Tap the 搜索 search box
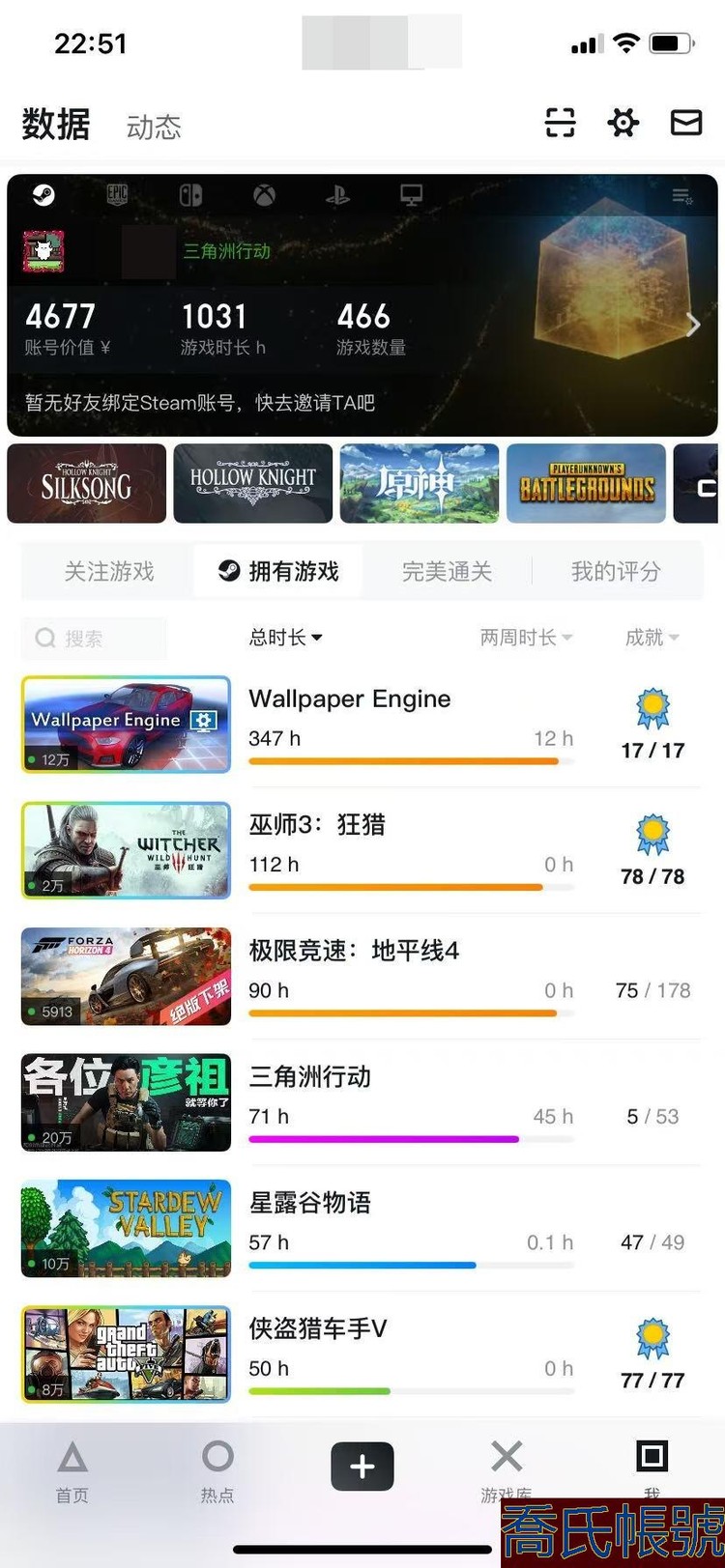Viewport: 725px width, 1568px height. (x=95, y=639)
